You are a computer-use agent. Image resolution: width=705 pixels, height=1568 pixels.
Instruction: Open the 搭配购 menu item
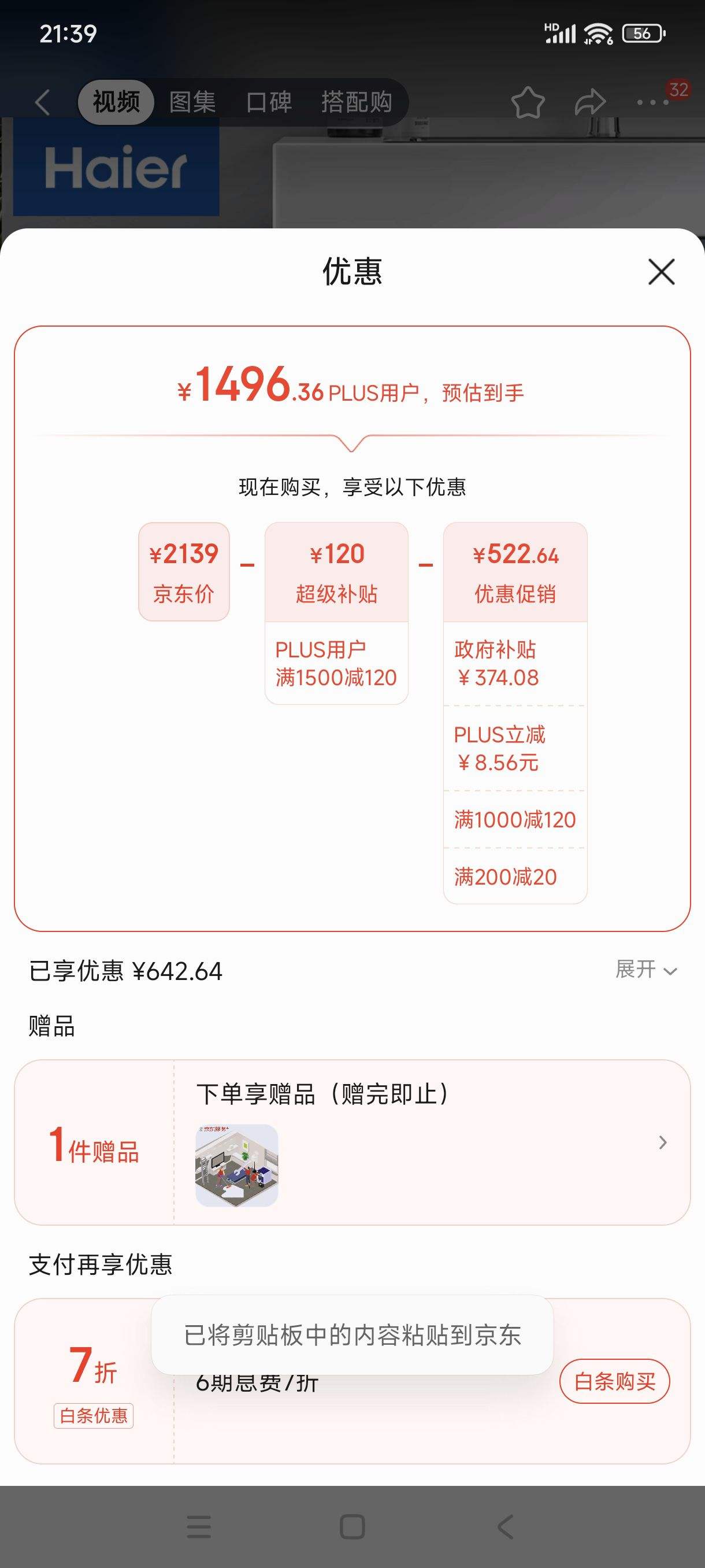pyautogui.click(x=356, y=102)
